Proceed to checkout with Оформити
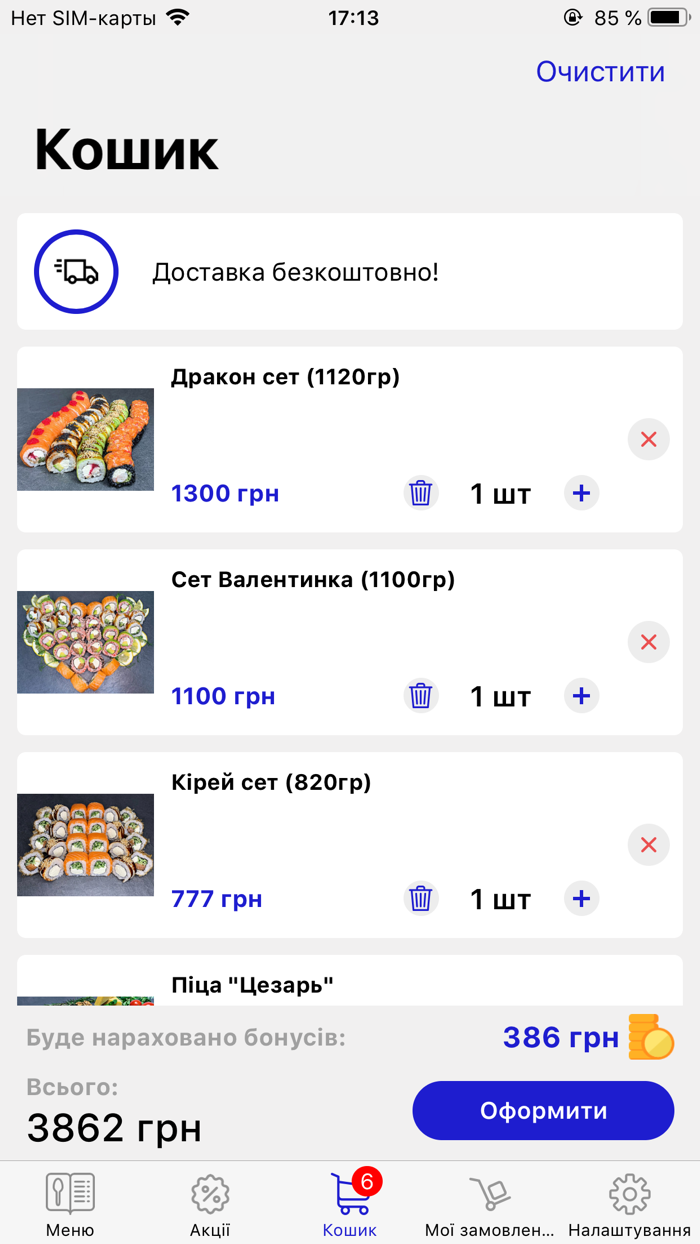 (543, 1111)
